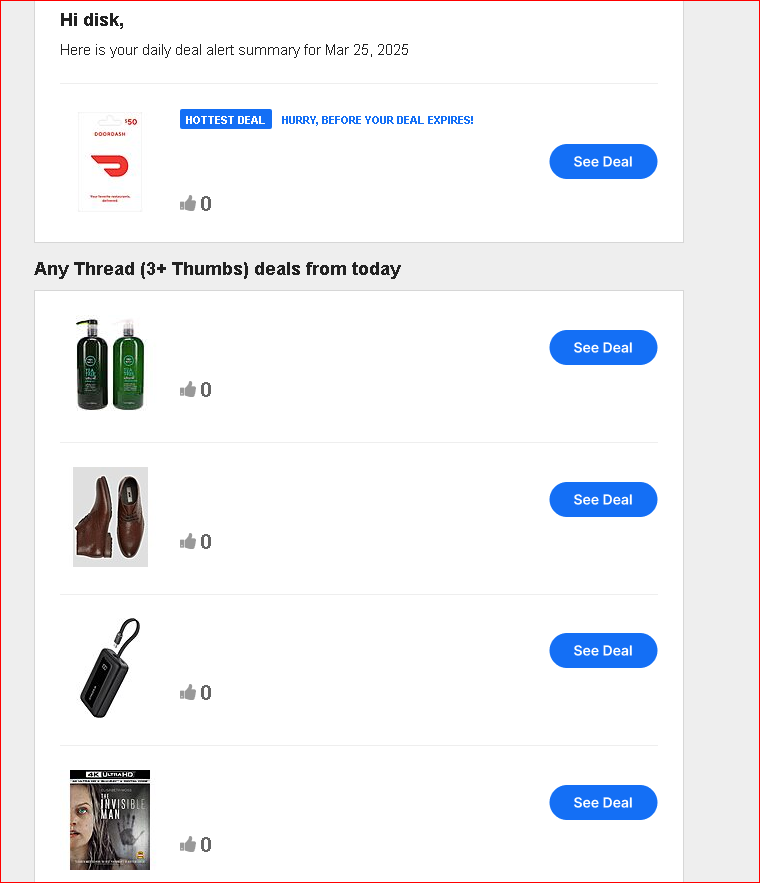Open the DoorDash gift card image
Viewport: 760px width, 883px height.
pyautogui.click(x=110, y=162)
